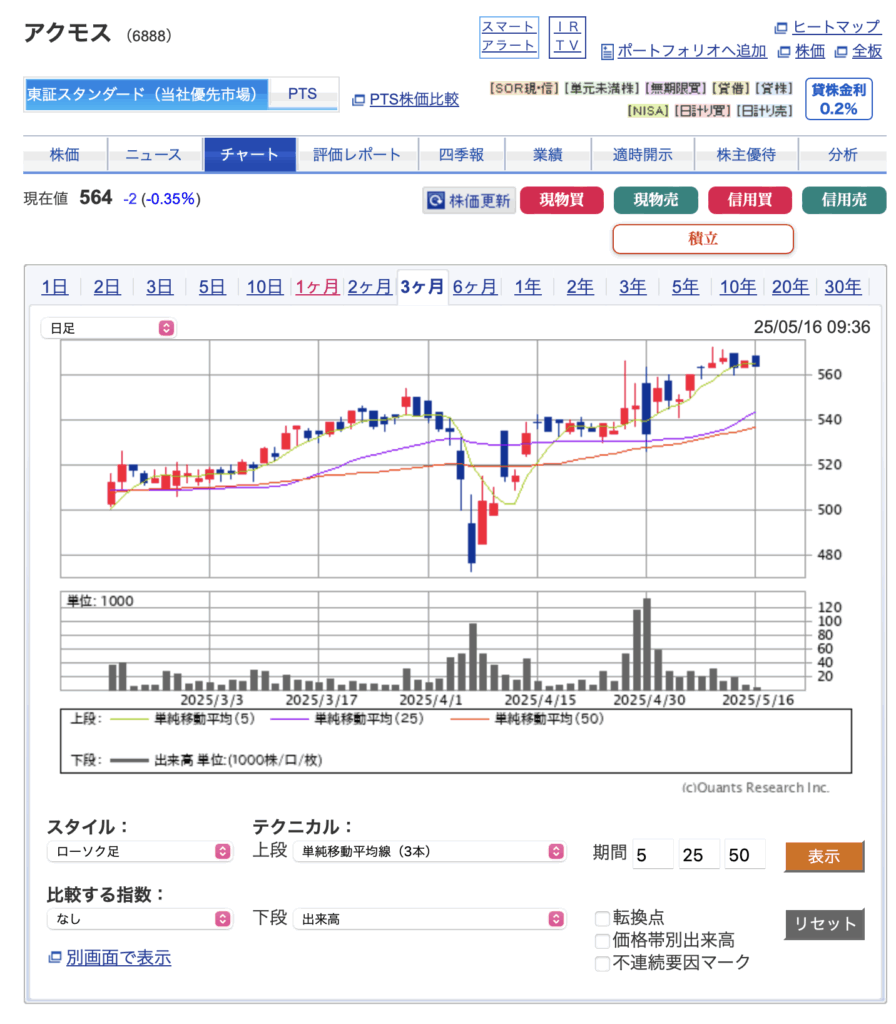Check the 転換点 checkbox
This screenshot has width=896, height=1024.
602,918
